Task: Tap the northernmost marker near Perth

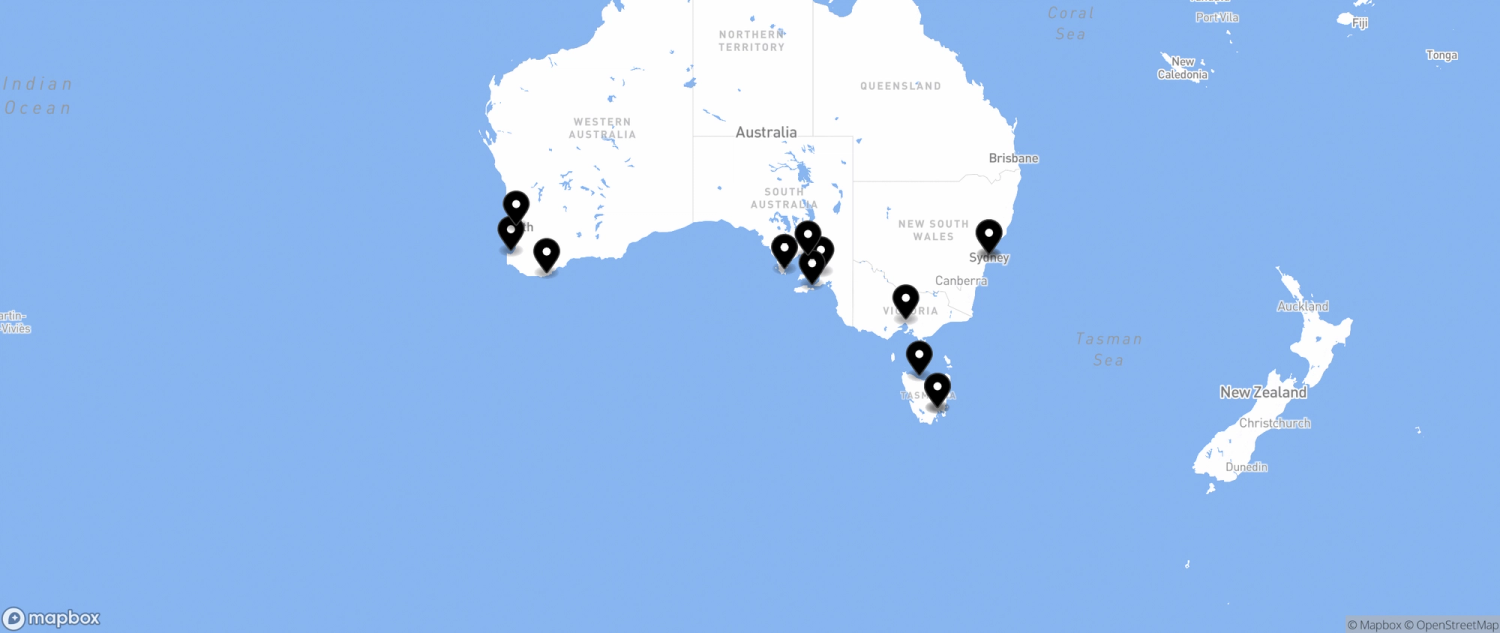Action: 515,207
